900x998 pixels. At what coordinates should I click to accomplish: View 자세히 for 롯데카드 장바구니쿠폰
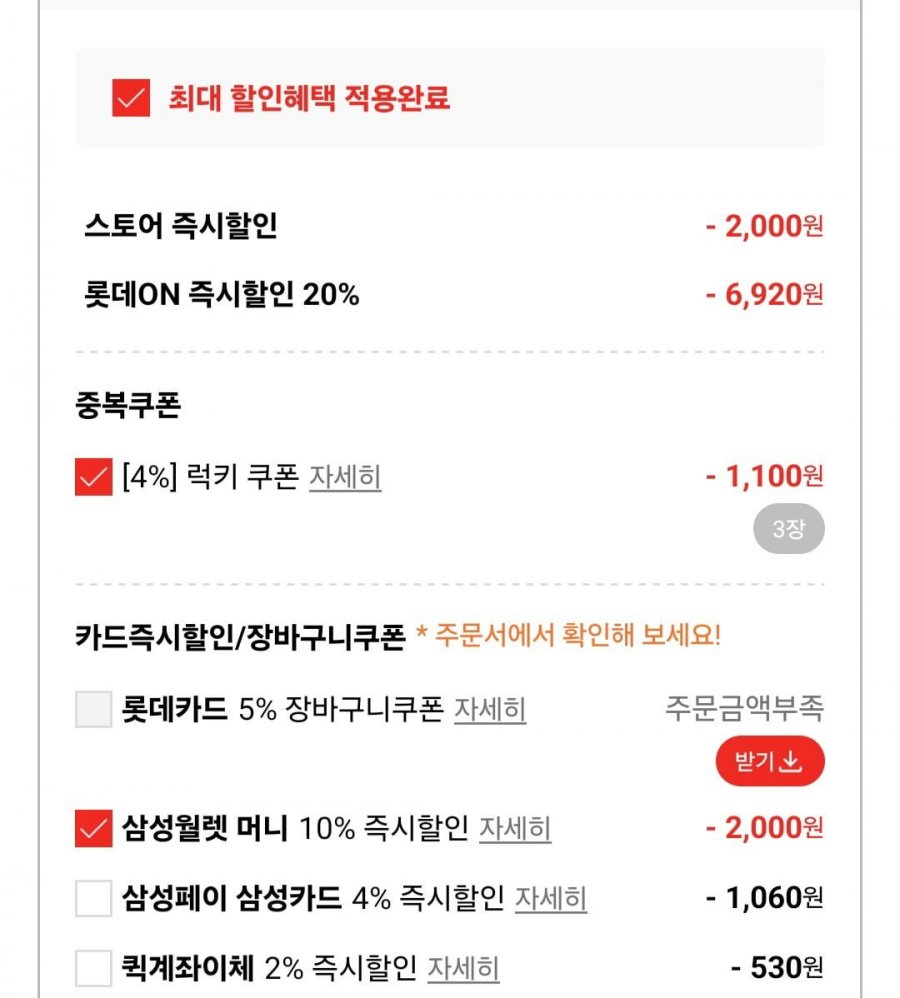490,710
